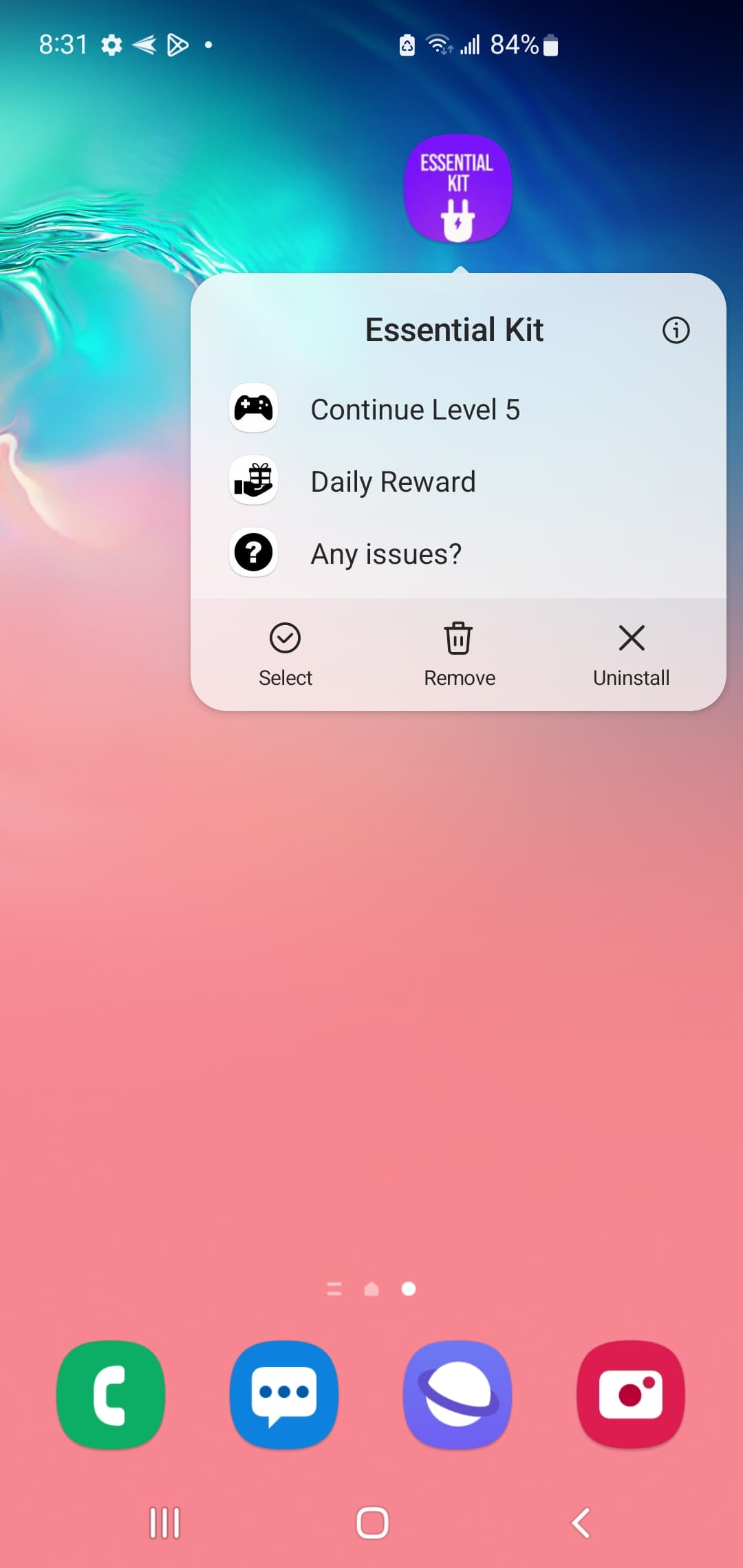
Task: Tap the rightmost page indicator dot
Action: pyautogui.click(x=408, y=1289)
